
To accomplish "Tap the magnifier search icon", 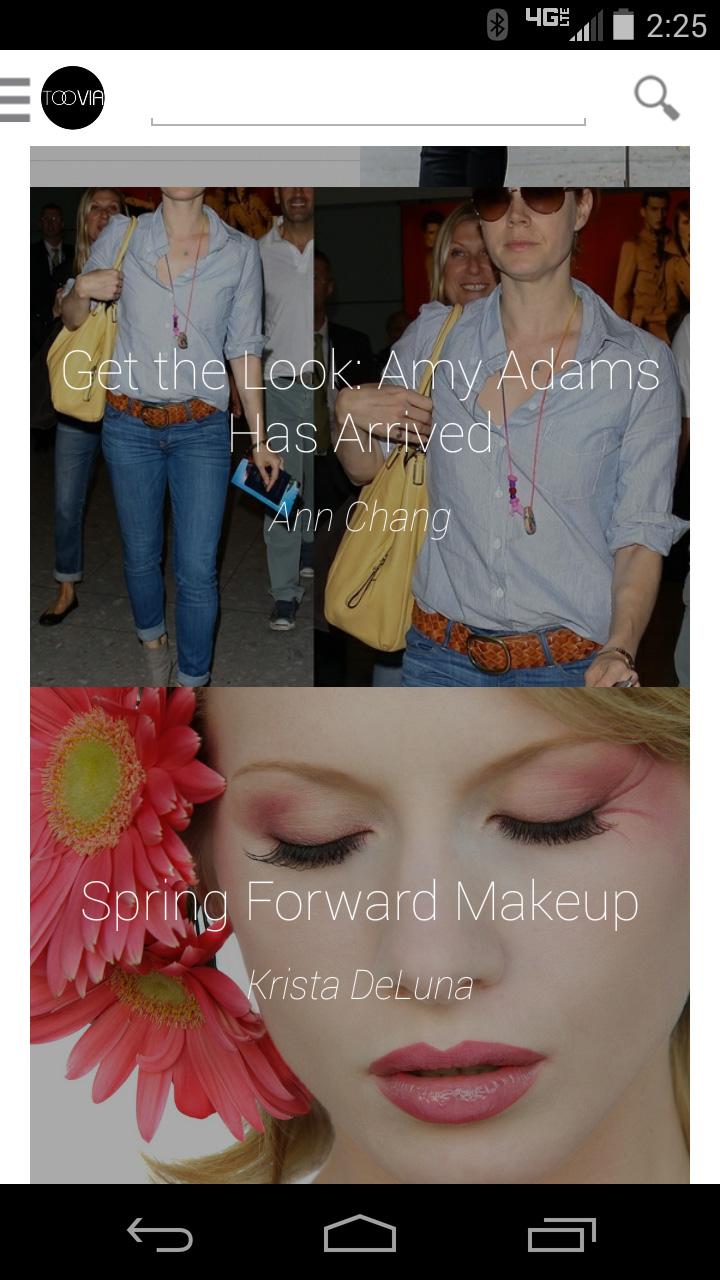I will pos(656,98).
